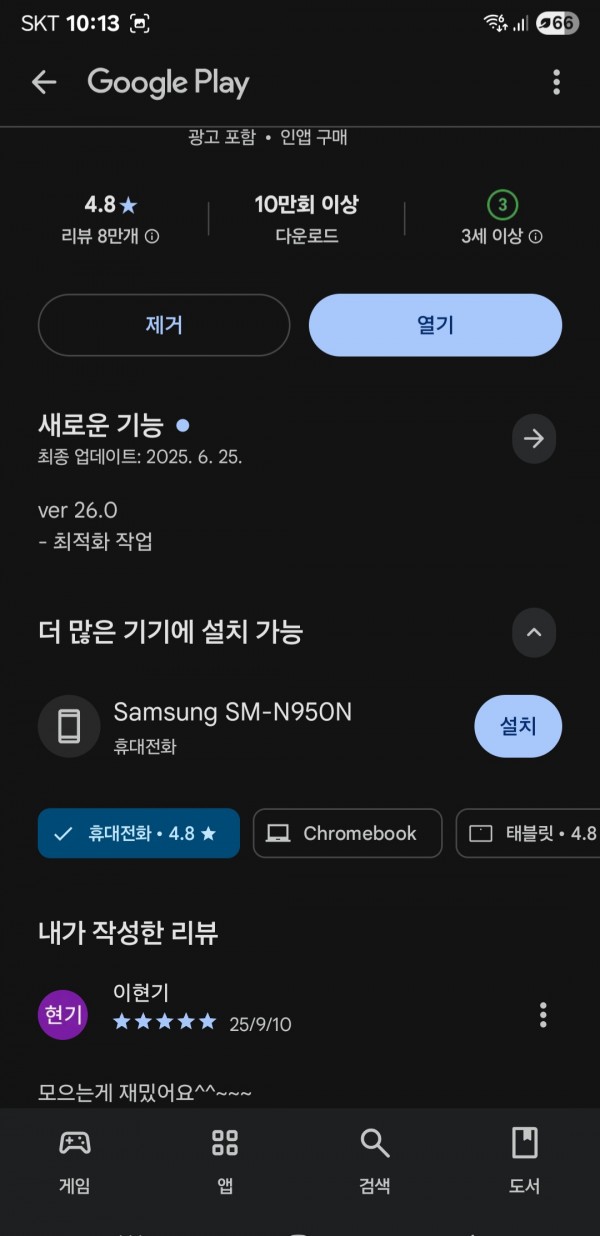Switch to the 앱 tab

click(225, 1160)
